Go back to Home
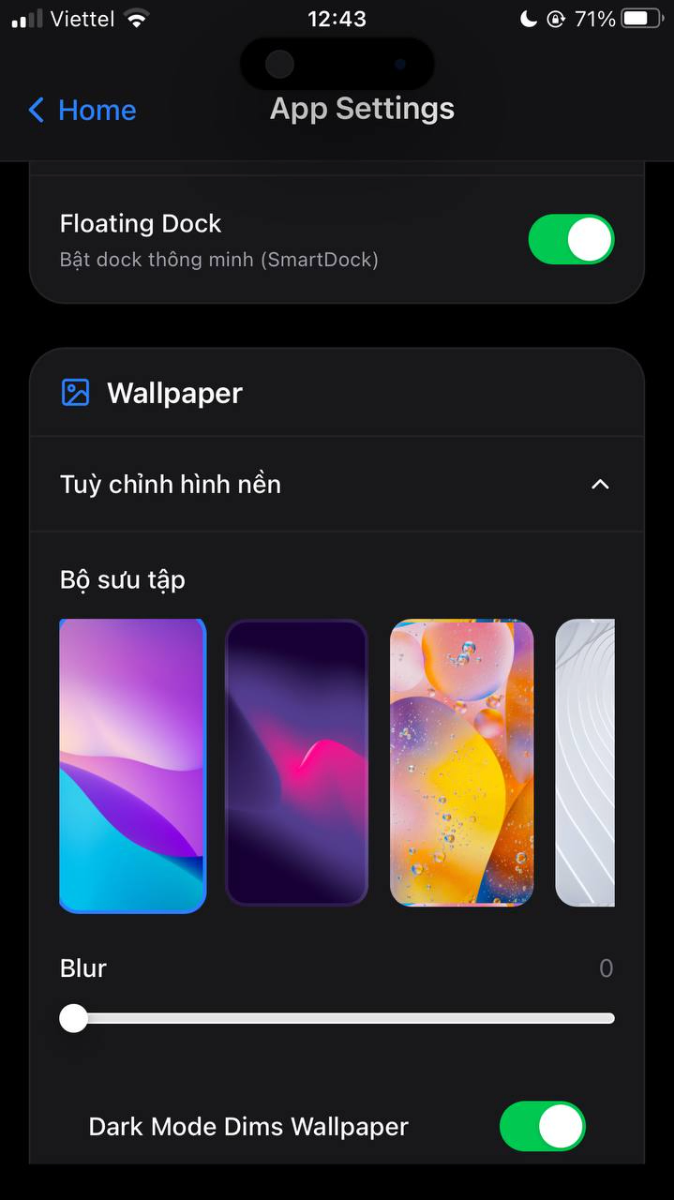The image size is (674, 1200). click(82, 110)
